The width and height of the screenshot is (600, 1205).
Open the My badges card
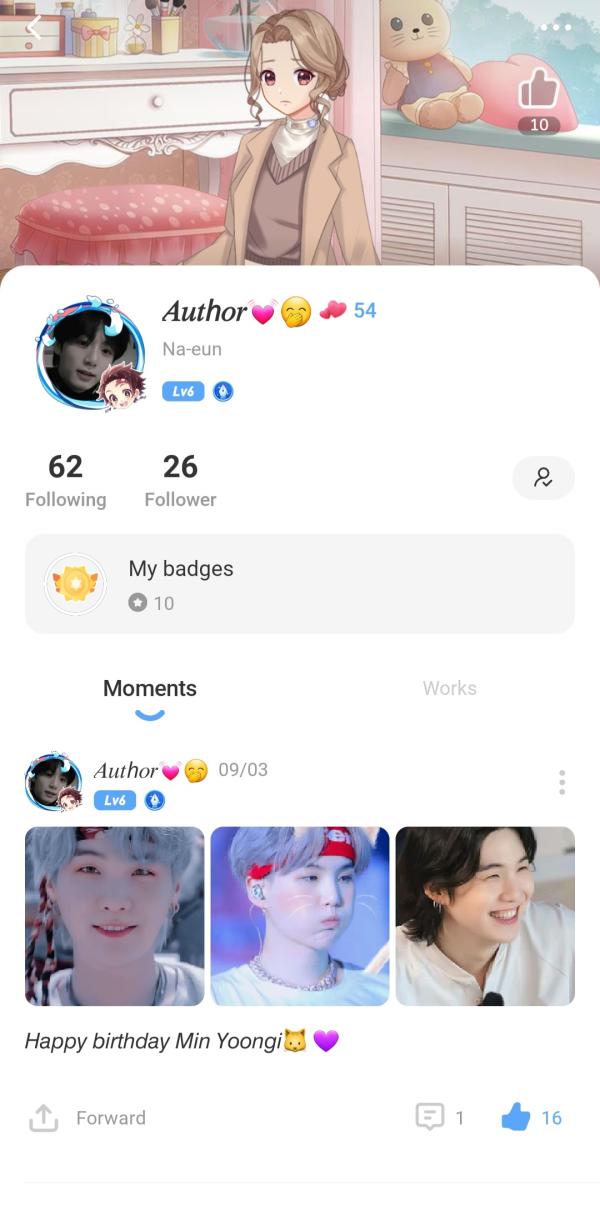click(300, 584)
